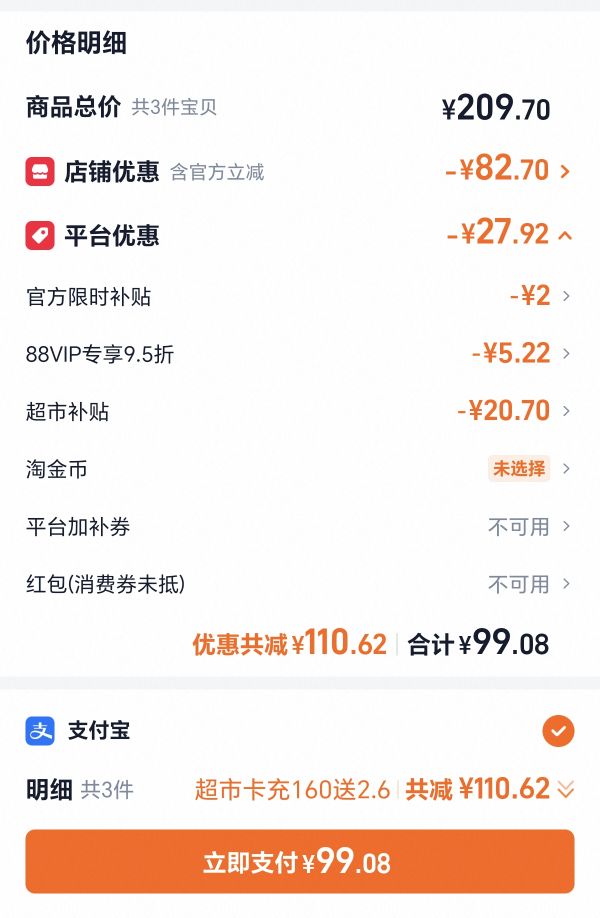Open the 红包(消费券未抵) row
This screenshot has width=600, height=918.
[x=300, y=584]
